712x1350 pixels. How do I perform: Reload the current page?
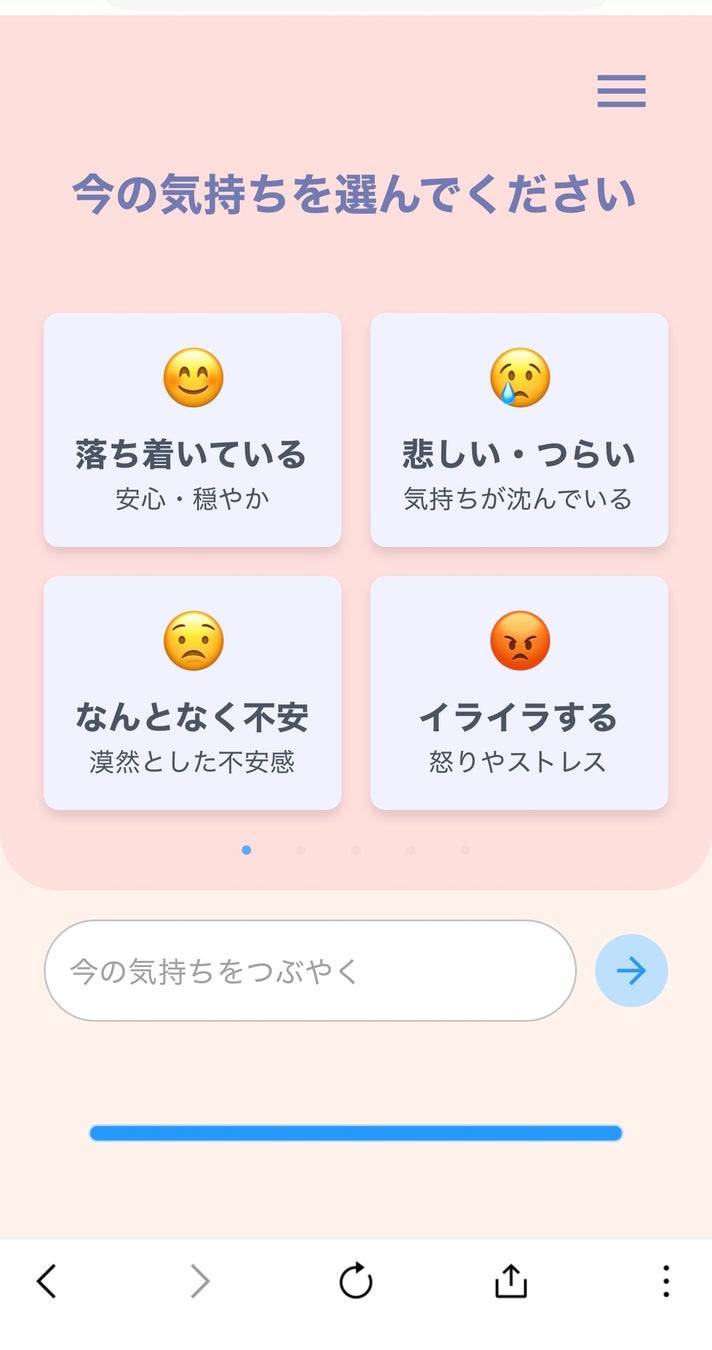point(356,1281)
